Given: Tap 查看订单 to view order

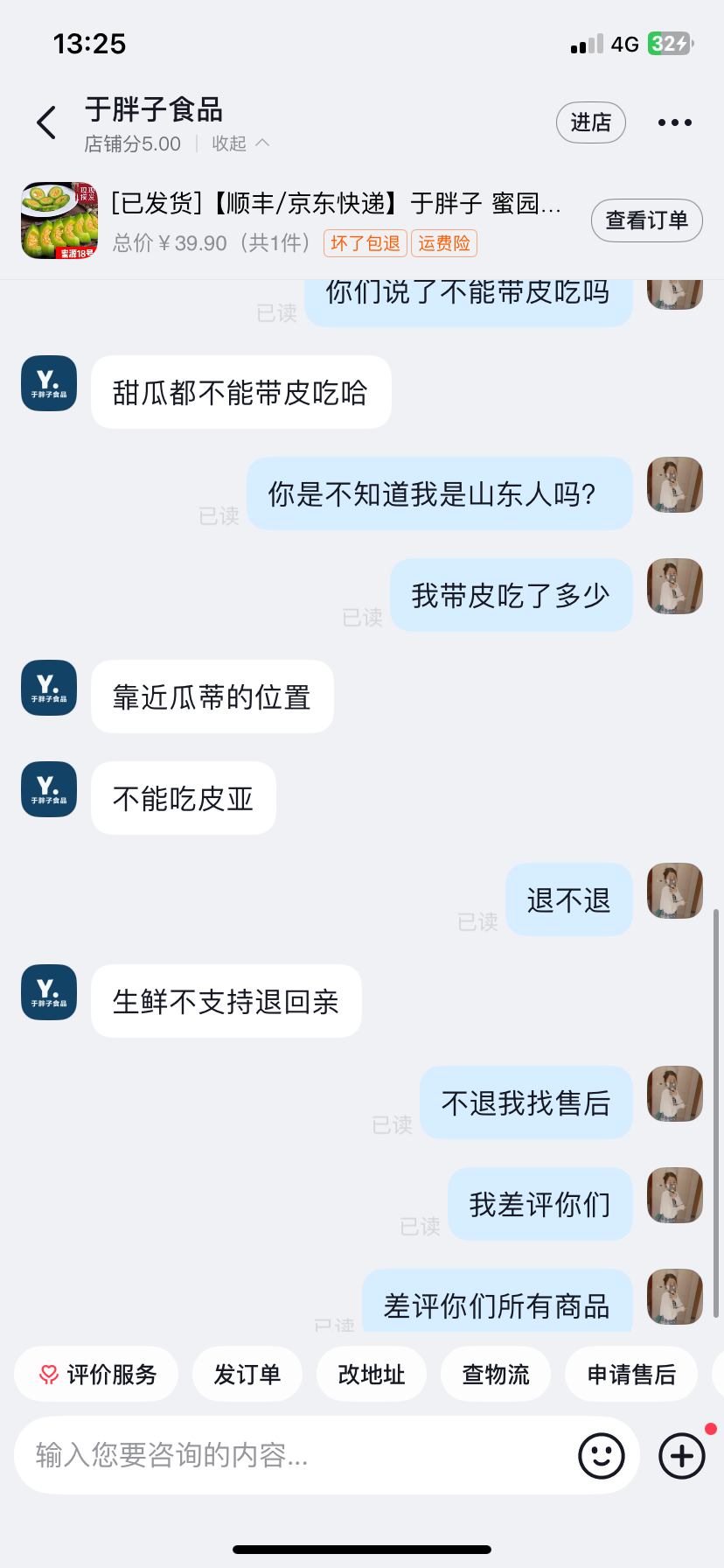Looking at the screenshot, I should [x=647, y=220].
